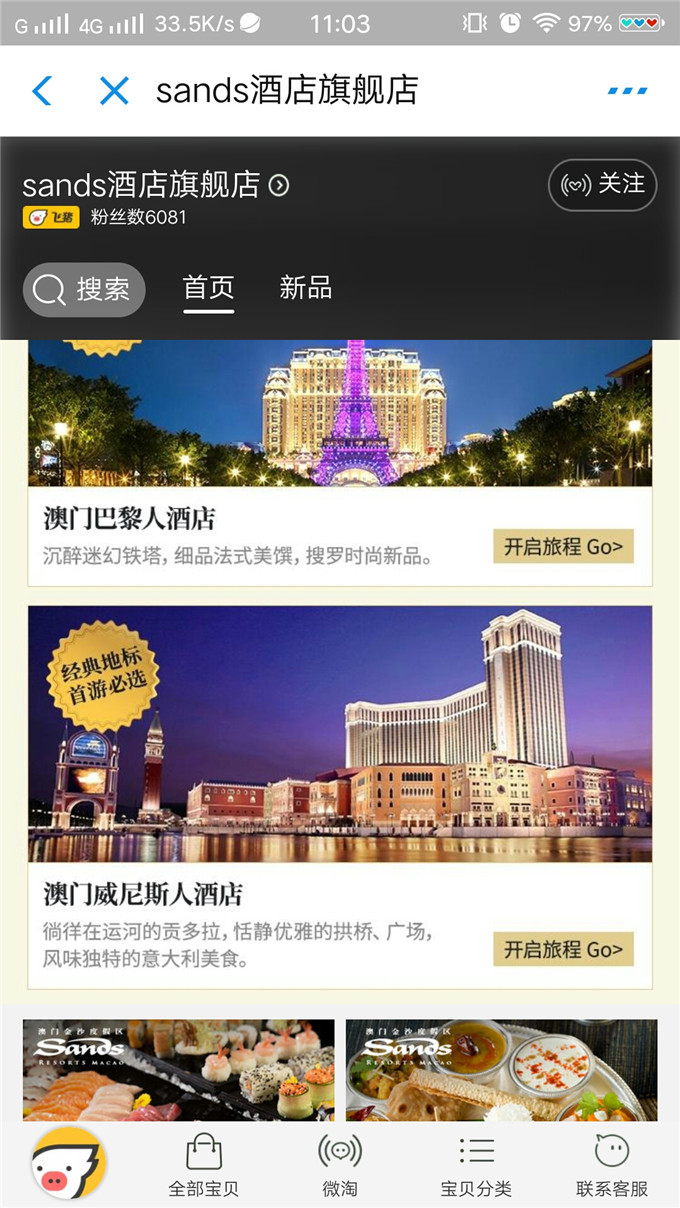Follow the store with 关注 button

(x=602, y=185)
